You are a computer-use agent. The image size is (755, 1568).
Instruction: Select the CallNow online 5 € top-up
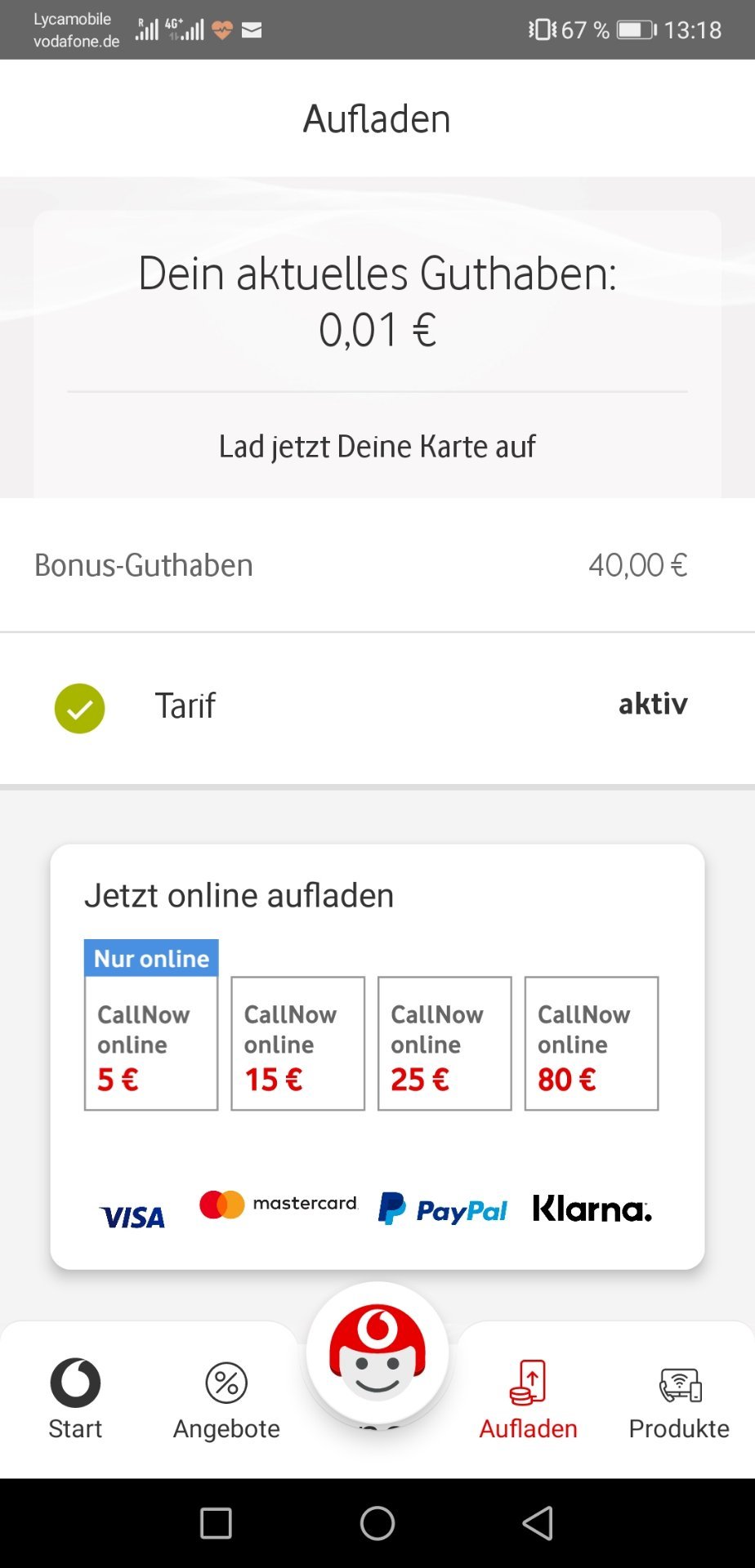(x=151, y=1043)
